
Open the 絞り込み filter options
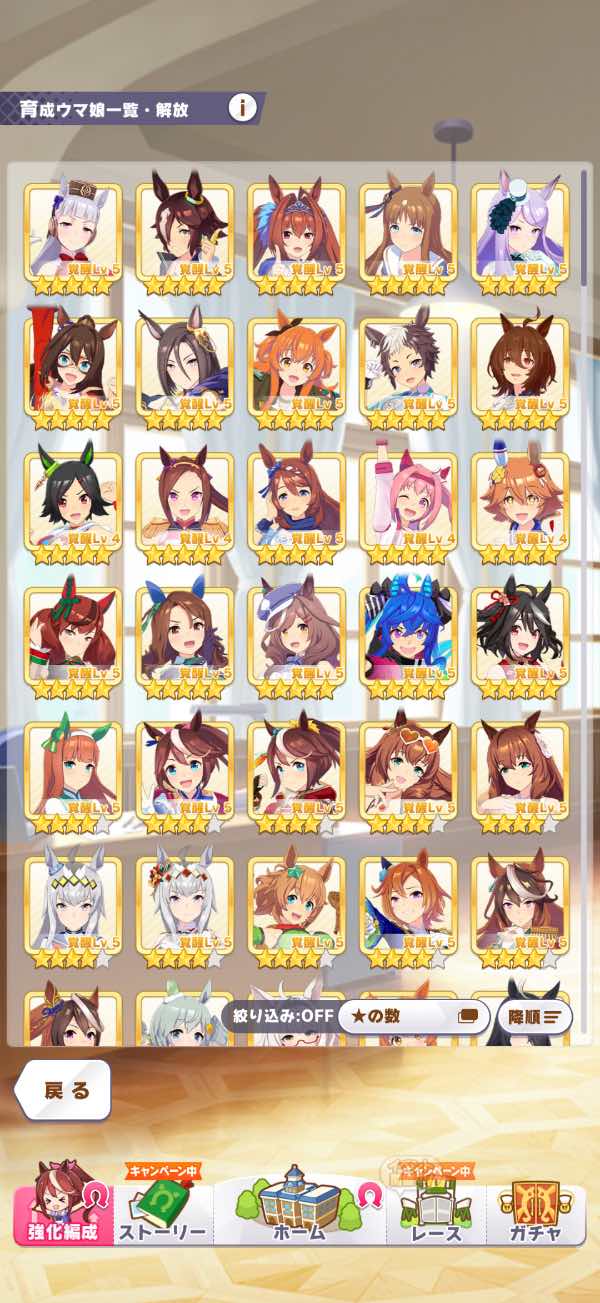[278, 1018]
